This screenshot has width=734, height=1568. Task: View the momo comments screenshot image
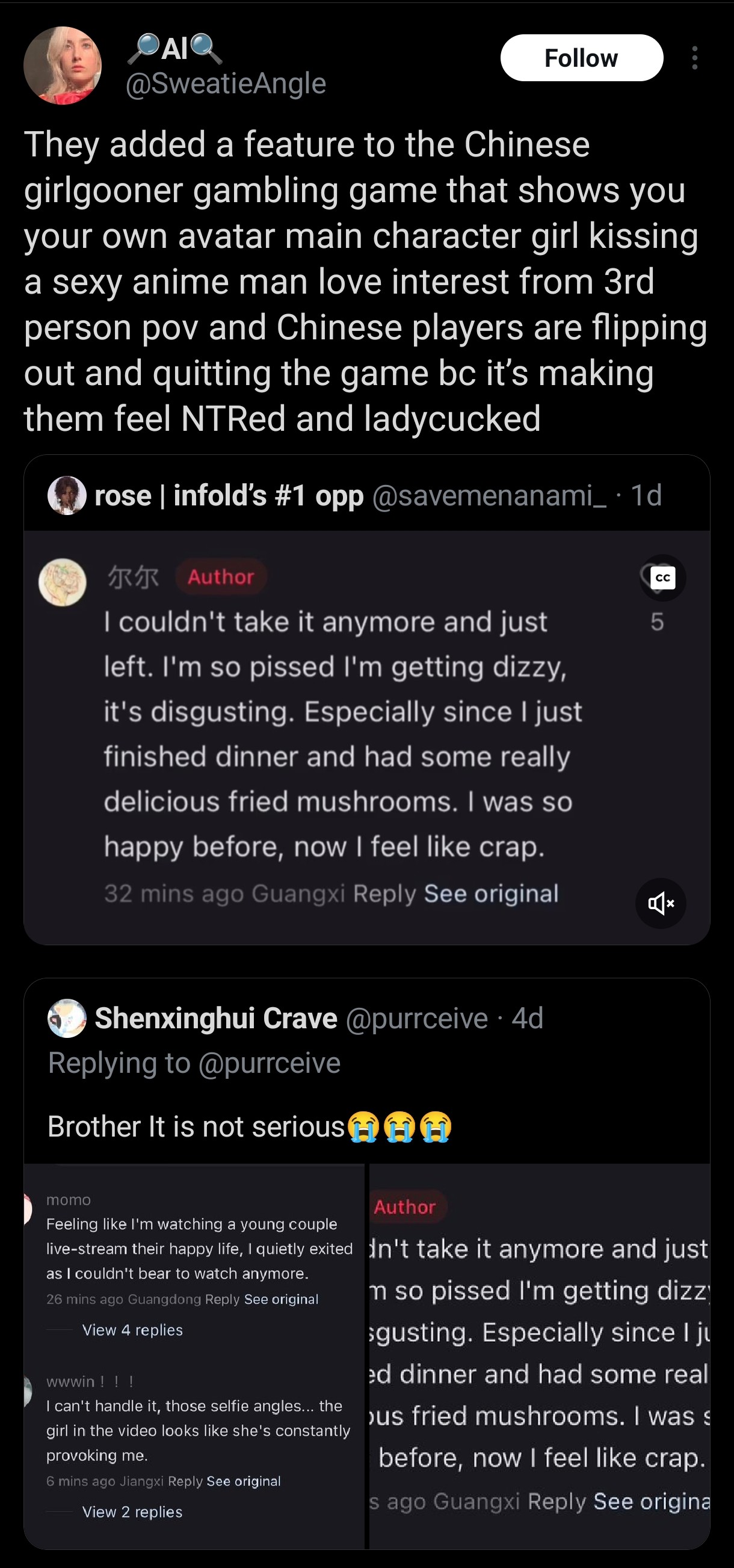(194, 1356)
